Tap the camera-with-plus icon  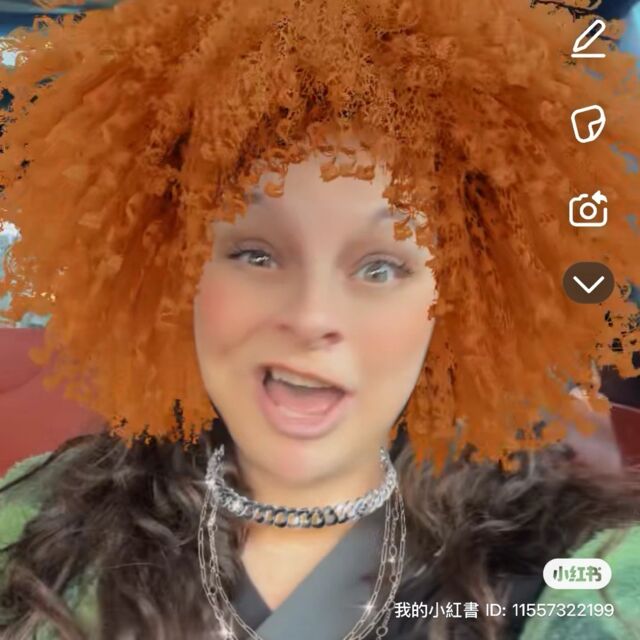click(588, 208)
